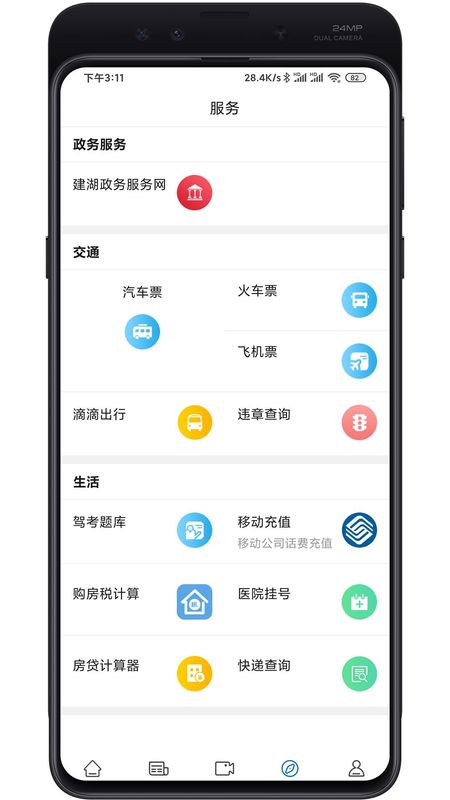Open 快递查询 parcel tracking
The width and height of the screenshot is (450, 800).
[307, 671]
